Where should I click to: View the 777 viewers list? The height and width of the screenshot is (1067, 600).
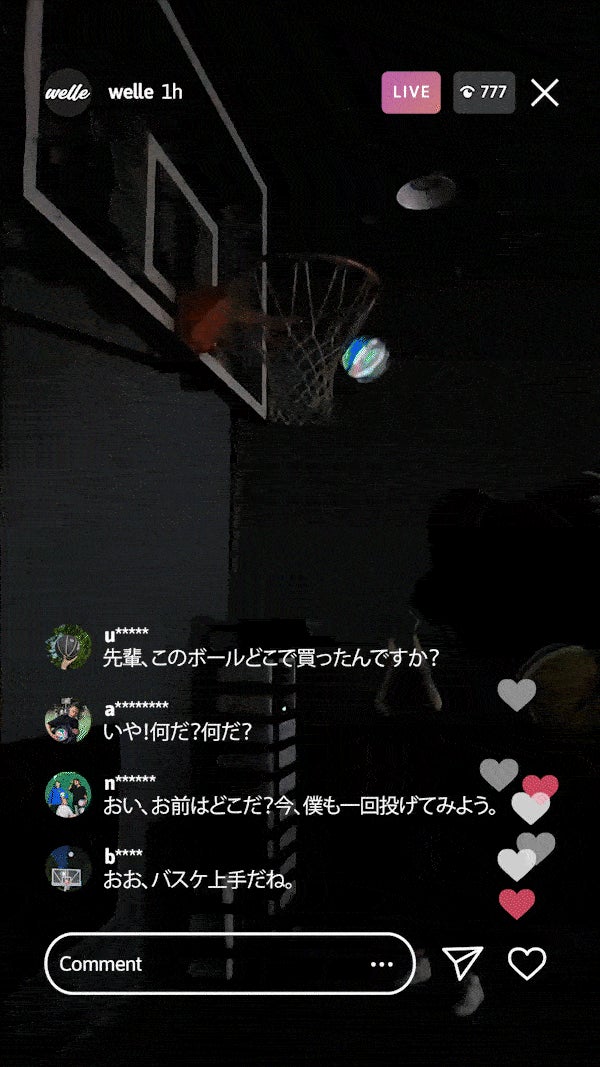[x=484, y=92]
